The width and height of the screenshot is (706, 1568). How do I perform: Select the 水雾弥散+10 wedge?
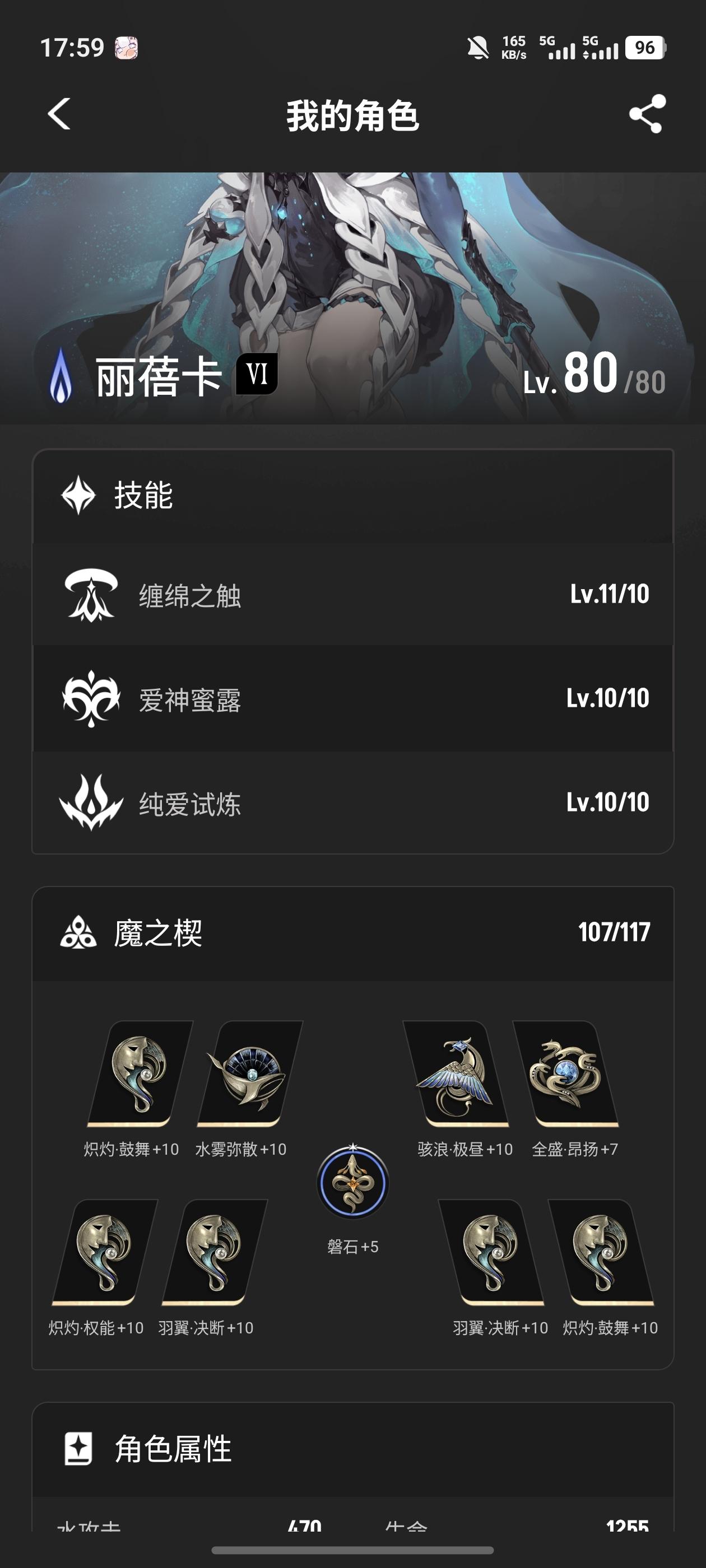click(250, 1074)
